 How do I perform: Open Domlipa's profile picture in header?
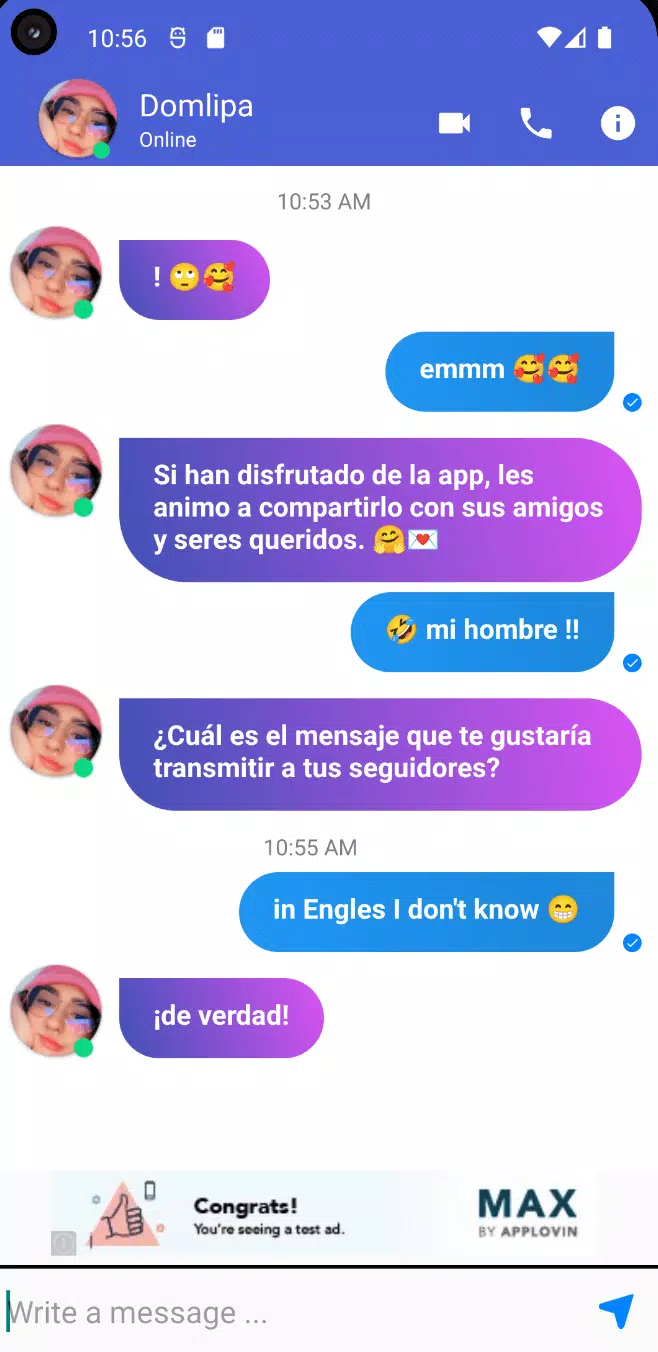76,119
